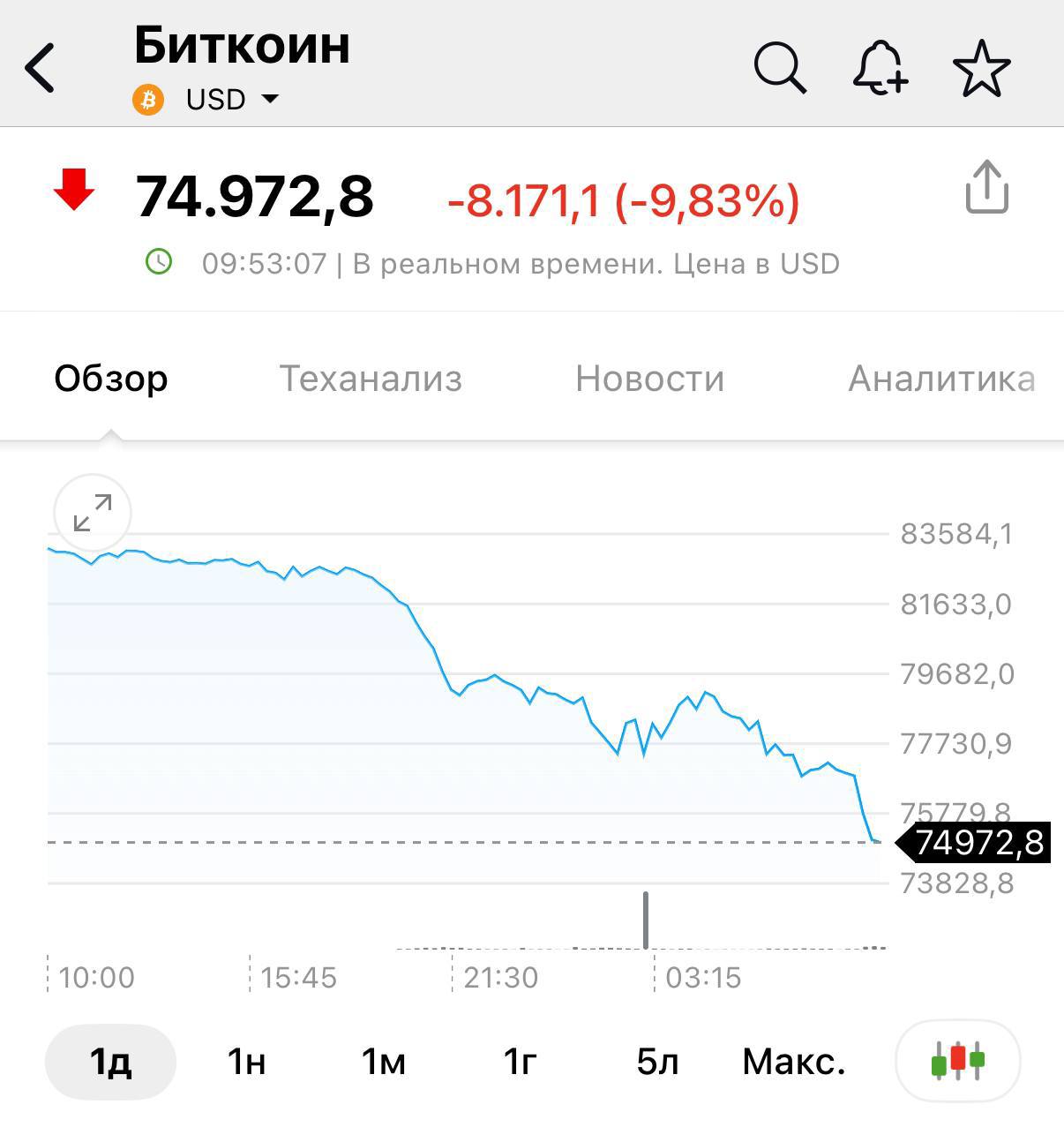Share the Bitcoin quote
The height and width of the screenshot is (1127, 1064).
coord(986,187)
